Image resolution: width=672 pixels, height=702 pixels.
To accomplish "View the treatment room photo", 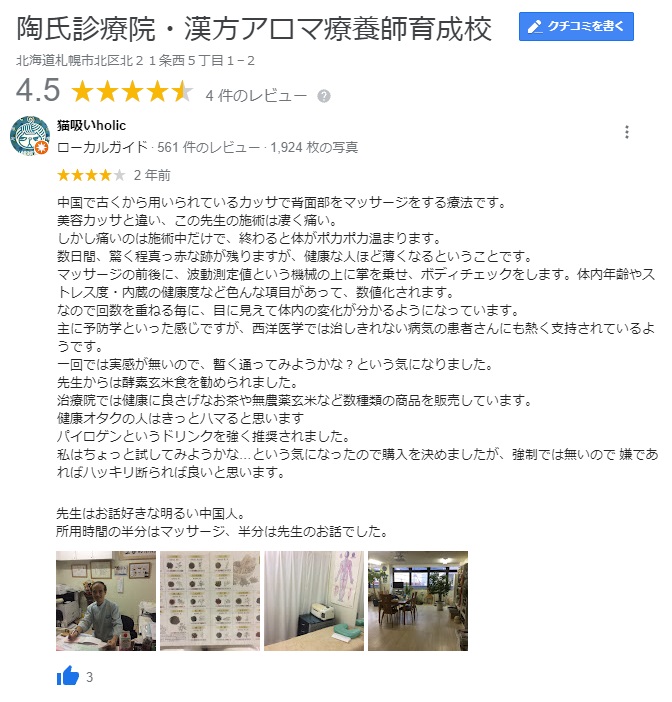I will (x=313, y=601).
